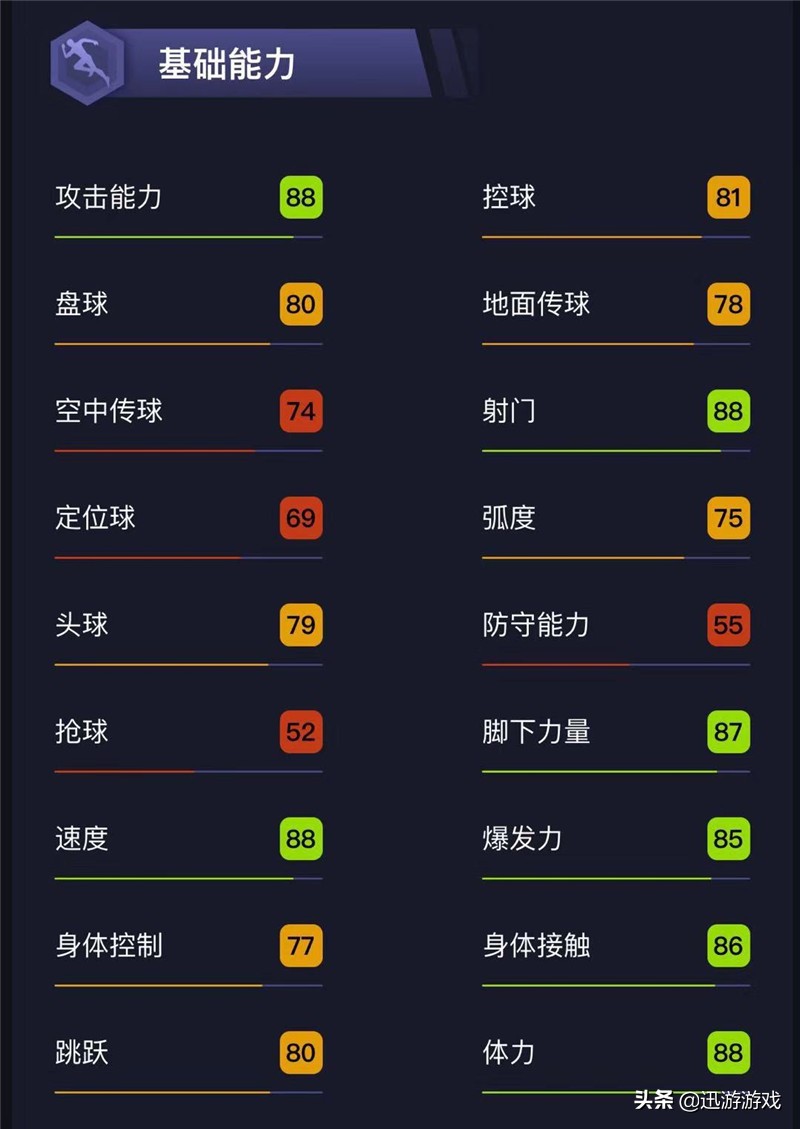
Task: Click the 防守能力 badge showing 55
Action: pos(730,626)
